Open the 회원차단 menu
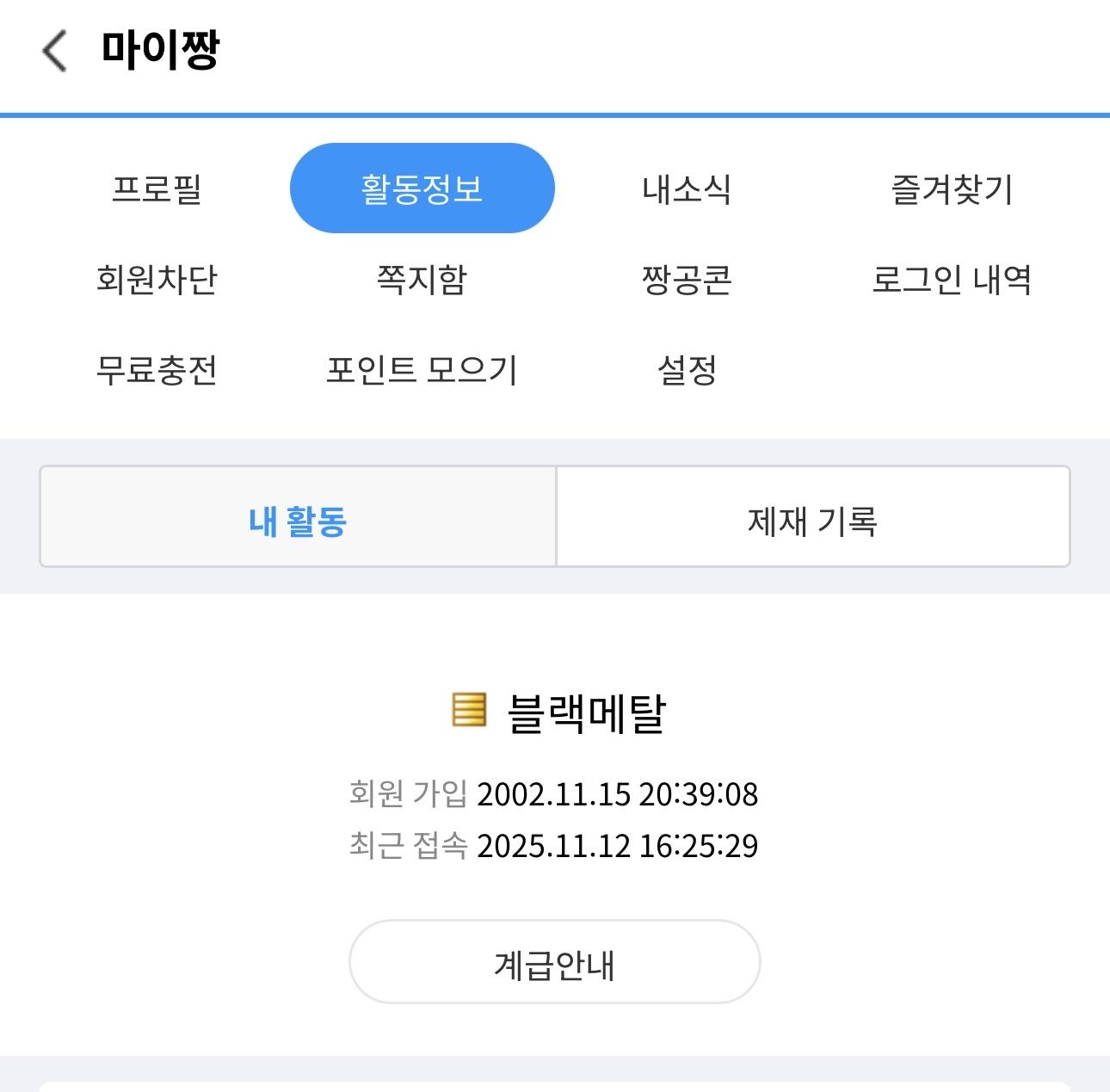This screenshot has height=1092, width=1110. (x=157, y=279)
